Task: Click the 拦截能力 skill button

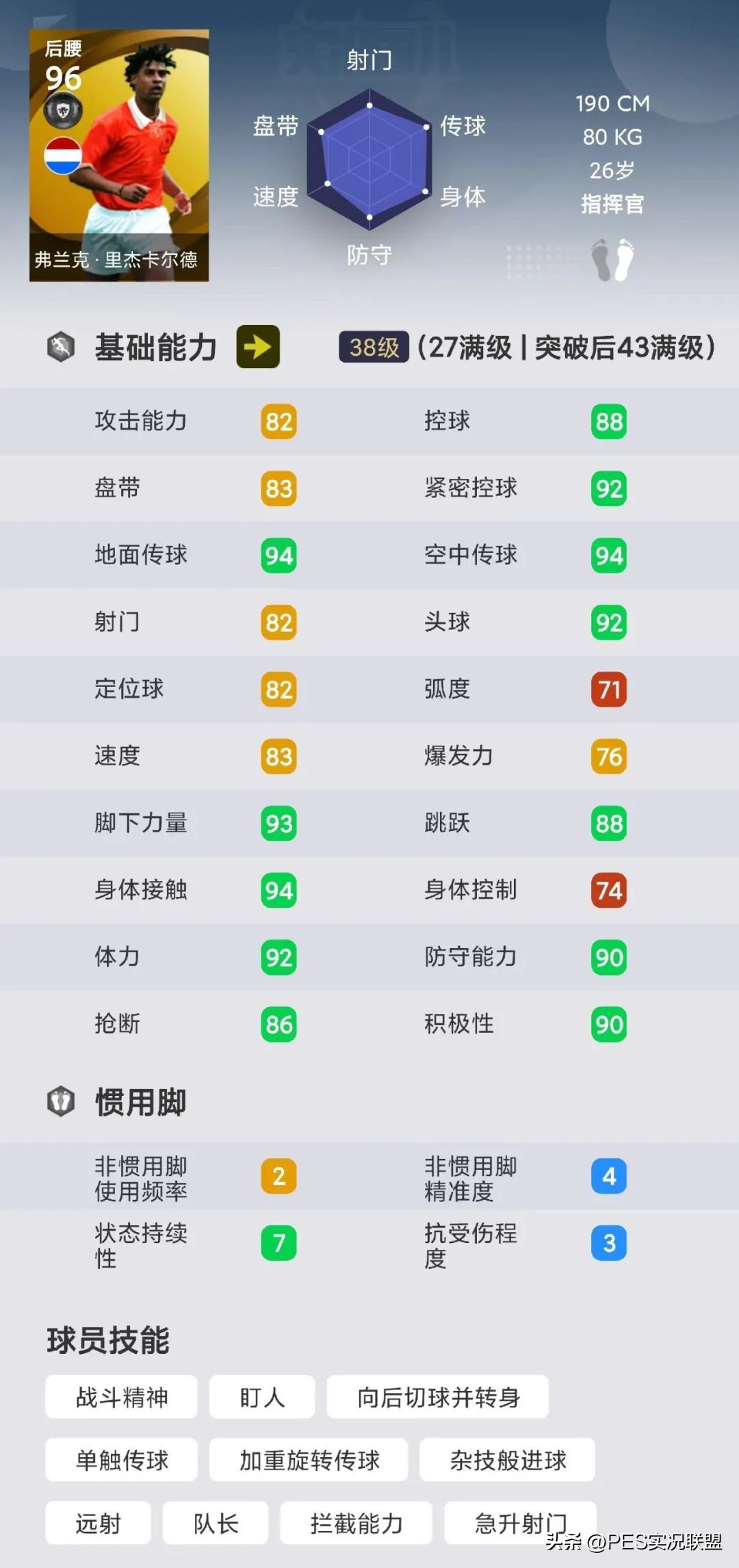Action: (x=355, y=1522)
